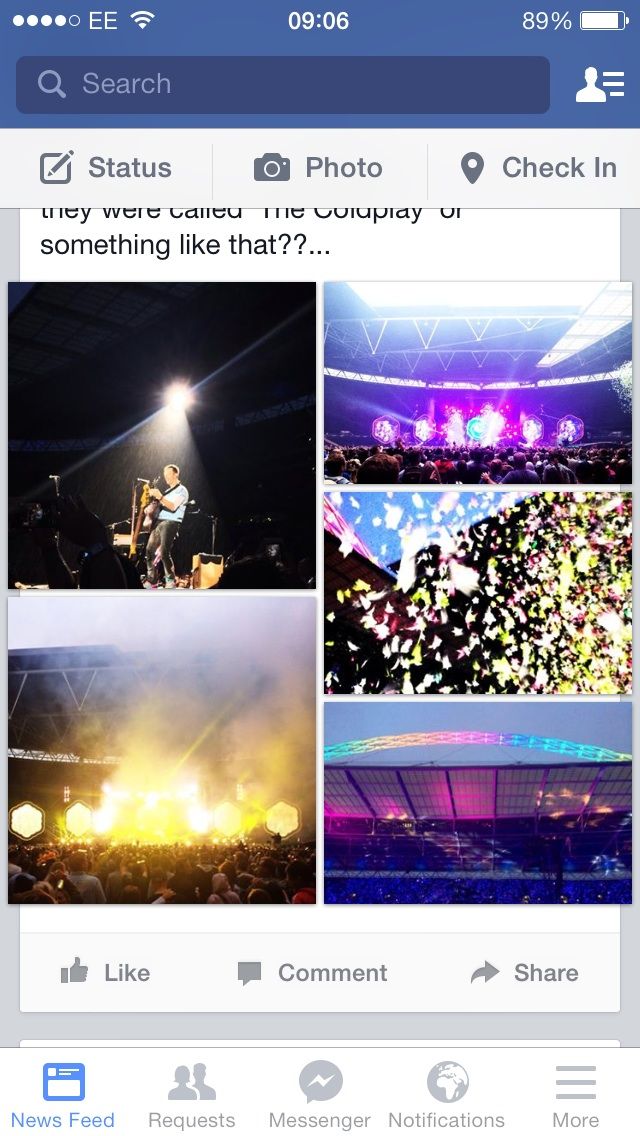The image size is (640, 1136).
Task: Like the concert photos post
Action: [x=105, y=973]
